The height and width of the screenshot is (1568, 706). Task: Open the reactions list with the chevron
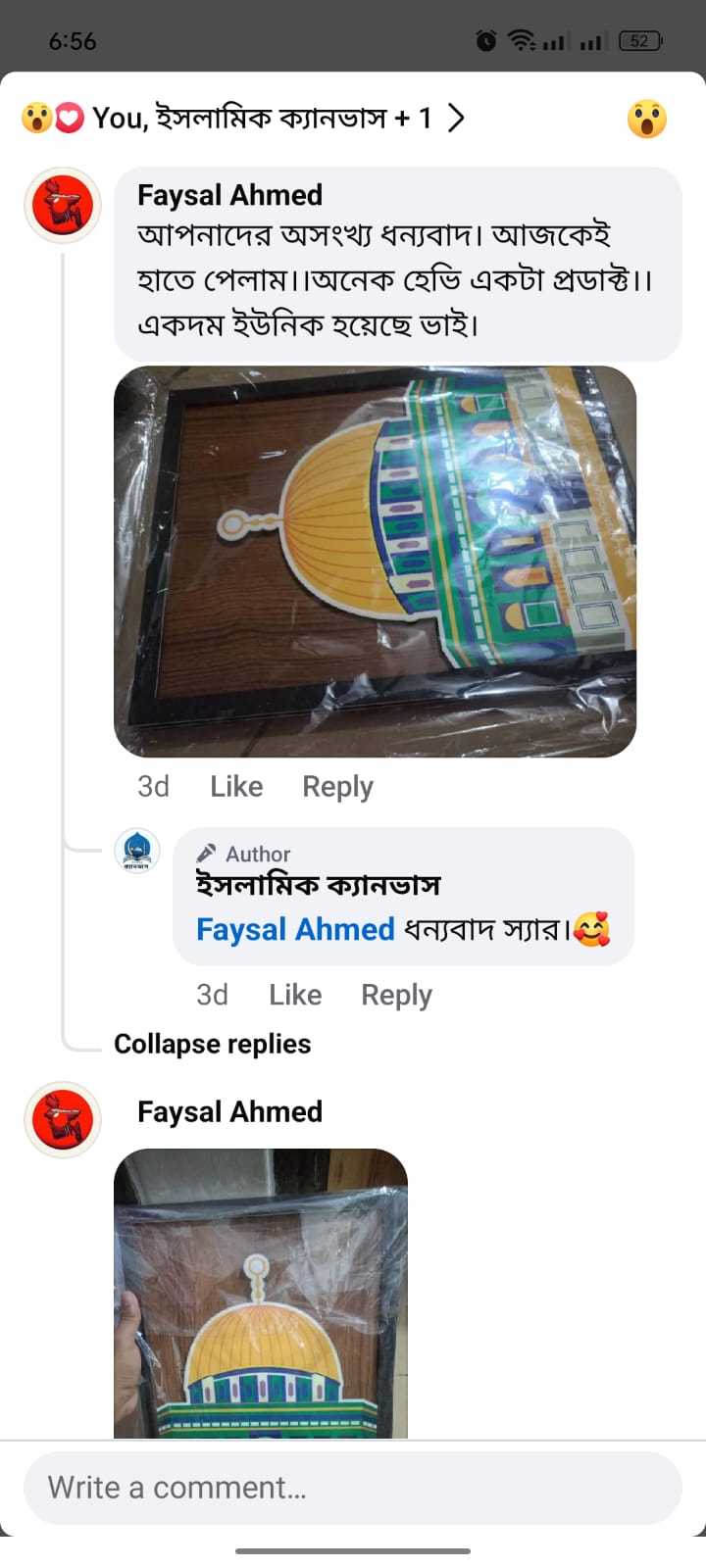click(456, 119)
